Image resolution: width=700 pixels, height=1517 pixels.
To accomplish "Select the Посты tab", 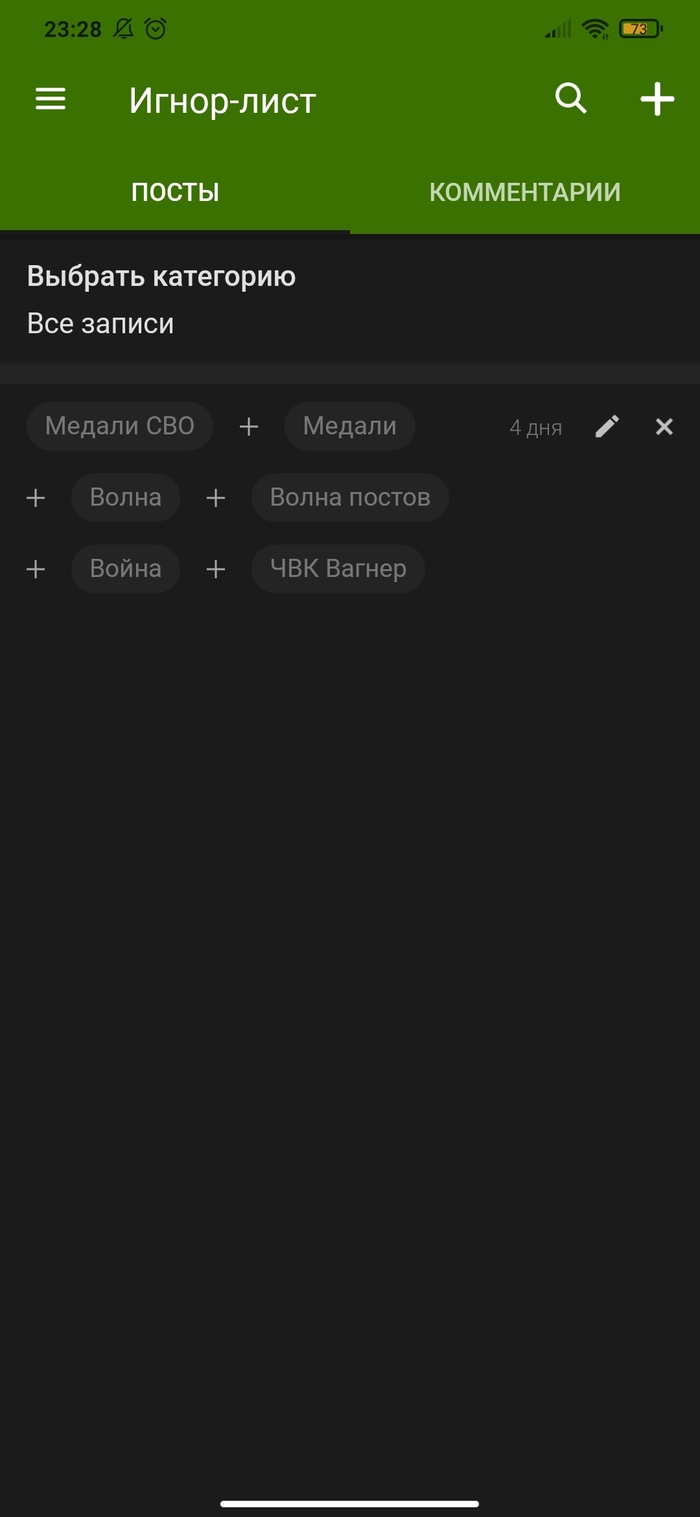I will 175,192.
